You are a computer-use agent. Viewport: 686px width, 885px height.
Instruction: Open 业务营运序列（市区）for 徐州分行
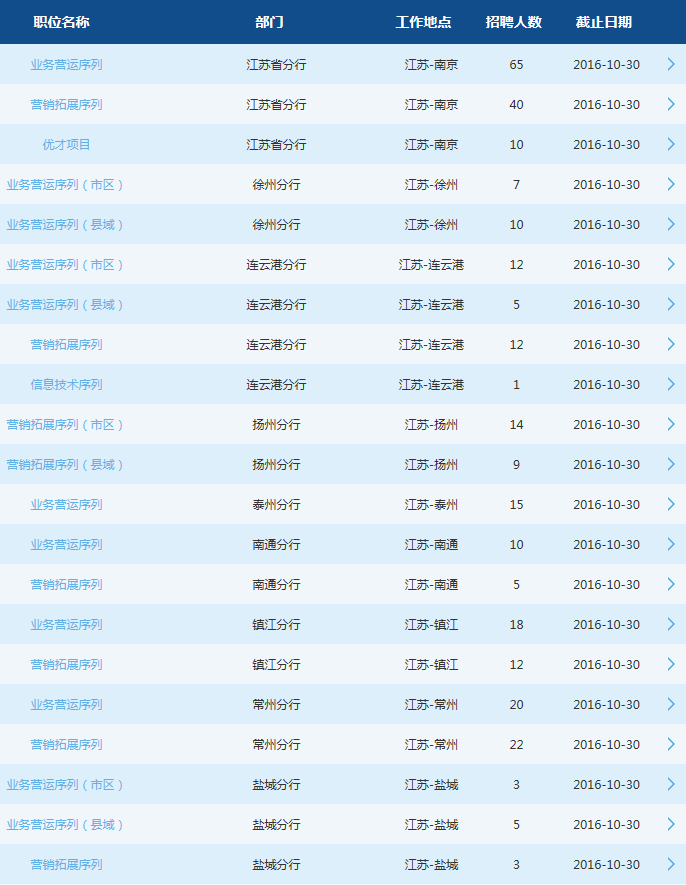click(66, 185)
